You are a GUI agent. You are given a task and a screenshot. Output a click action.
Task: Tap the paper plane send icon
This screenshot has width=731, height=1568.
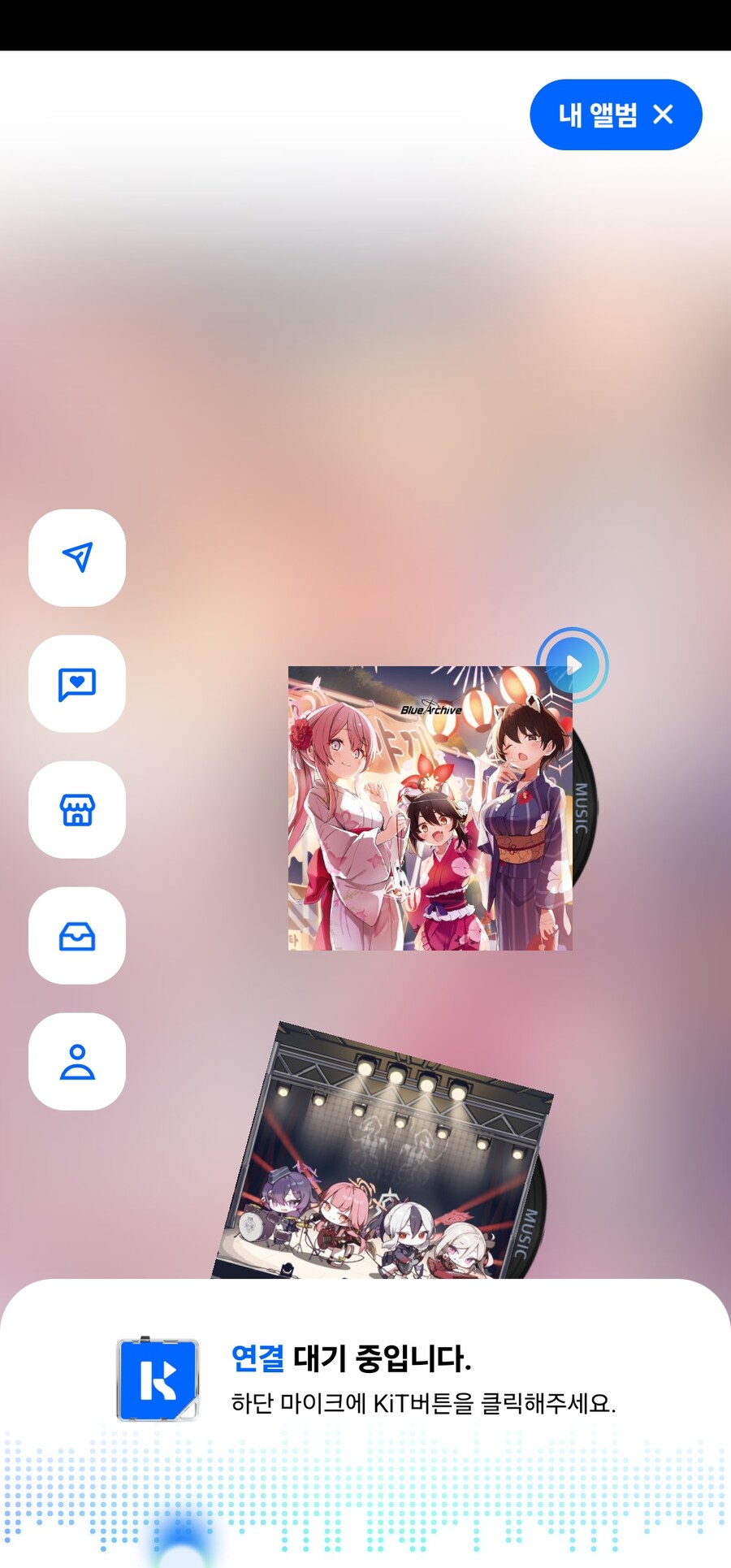pyautogui.click(x=77, y=557)
